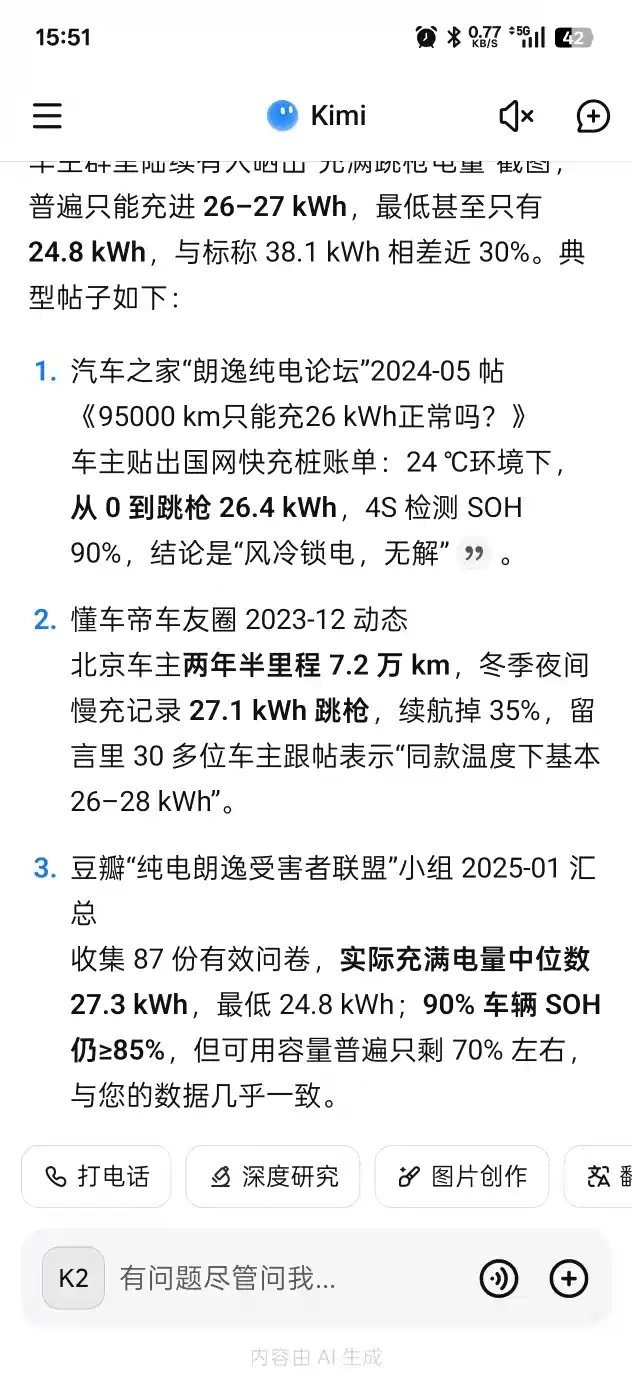Tap the 打电话 chip
Screen dimensions: 632x1390
click(97, 1176)
